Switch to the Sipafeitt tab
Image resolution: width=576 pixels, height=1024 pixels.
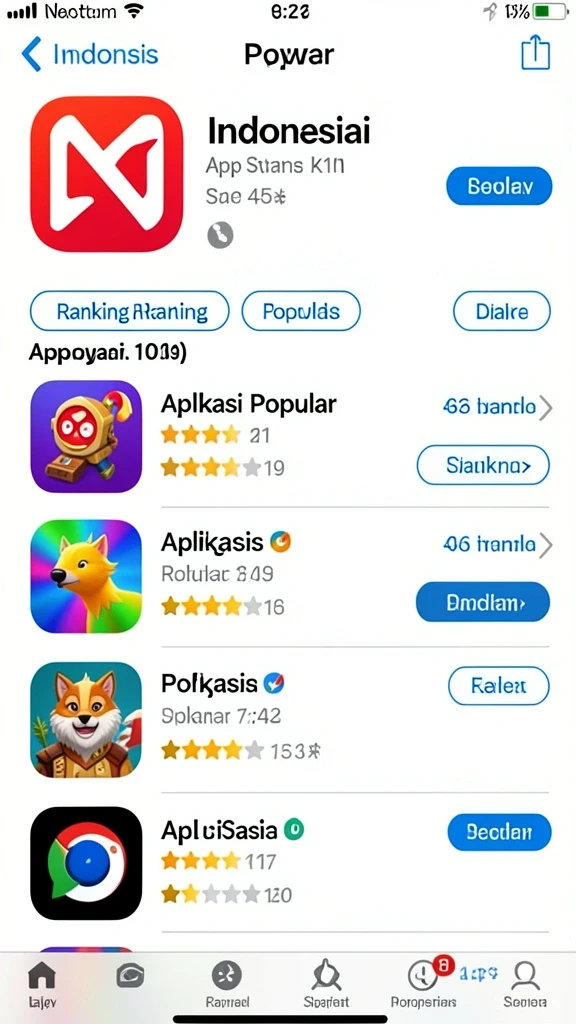click(x=327, y=985)
